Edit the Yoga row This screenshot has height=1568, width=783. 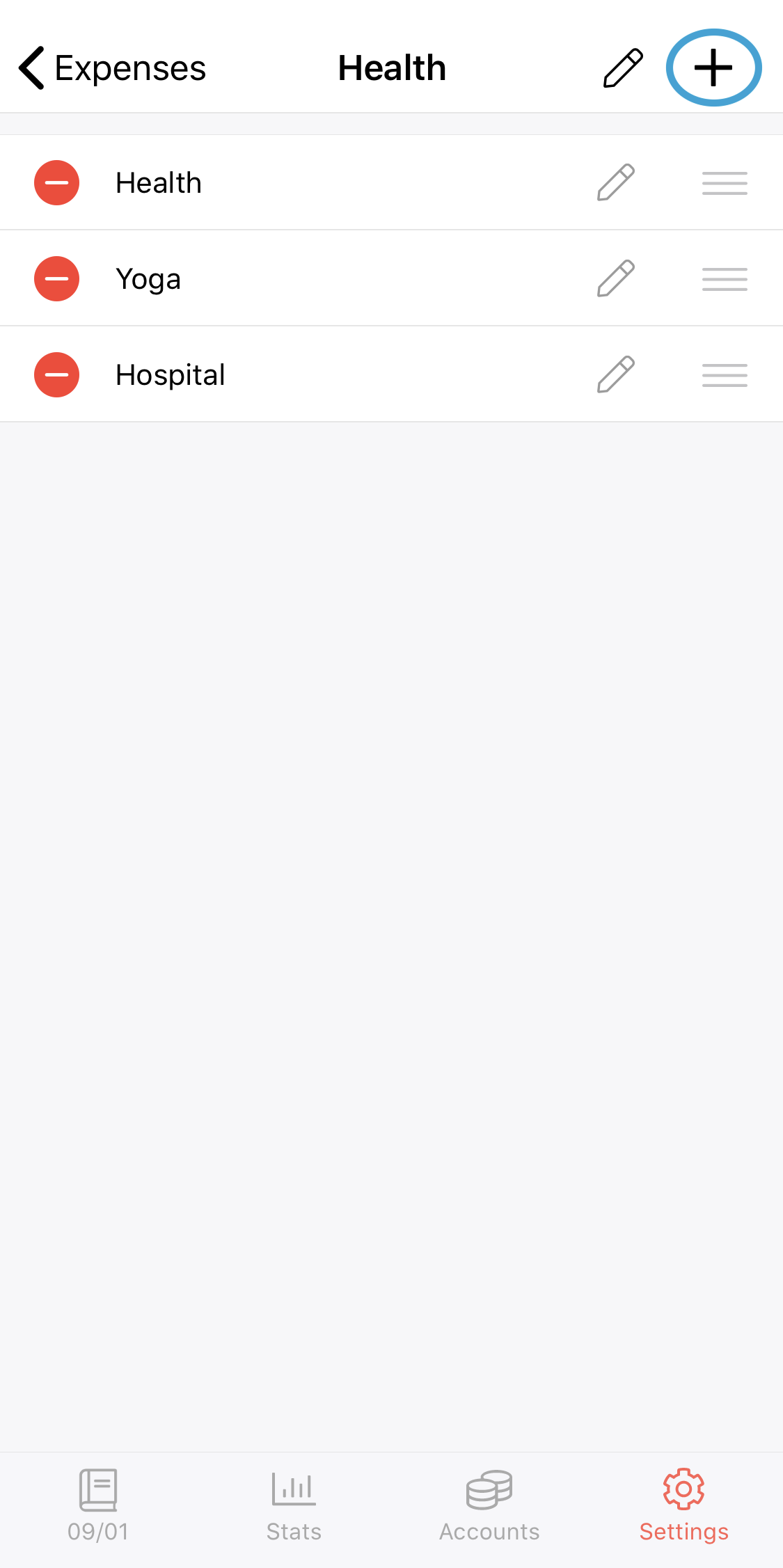pyautogui.click(x=616, y=278)
